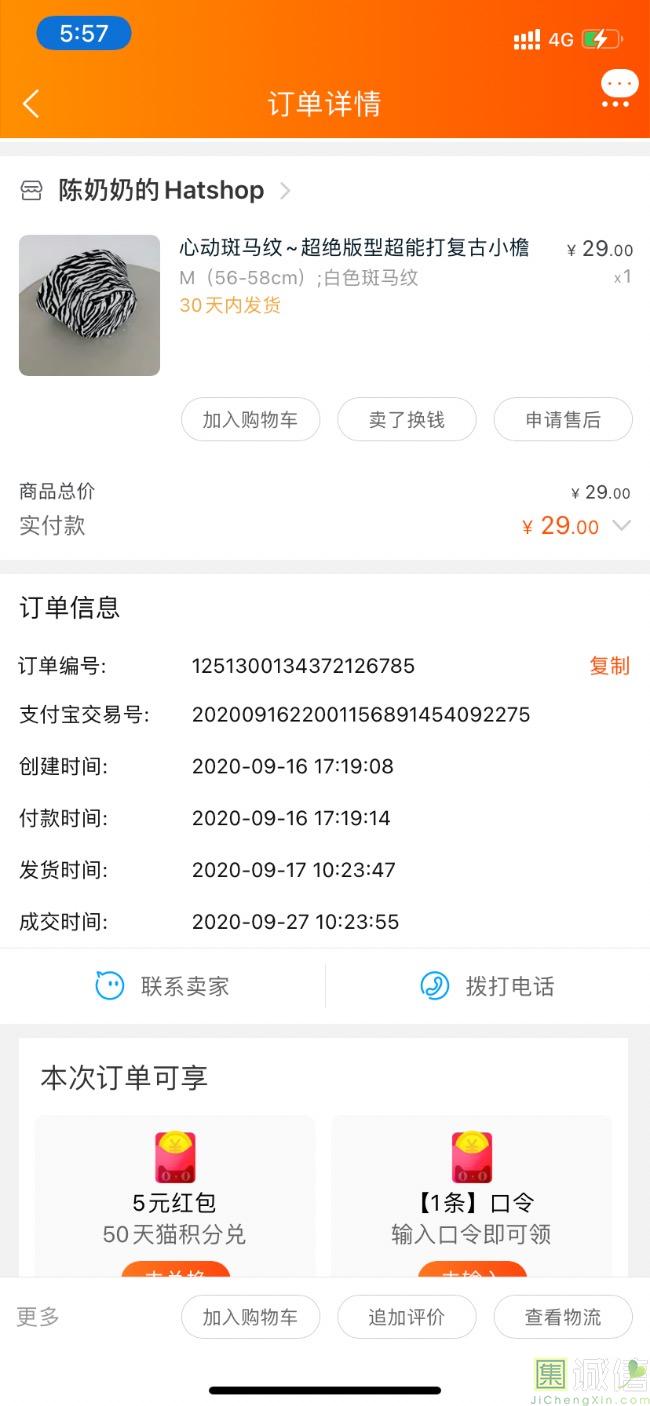Open the 【1条】口令 reward card

tap(471, 1197)
